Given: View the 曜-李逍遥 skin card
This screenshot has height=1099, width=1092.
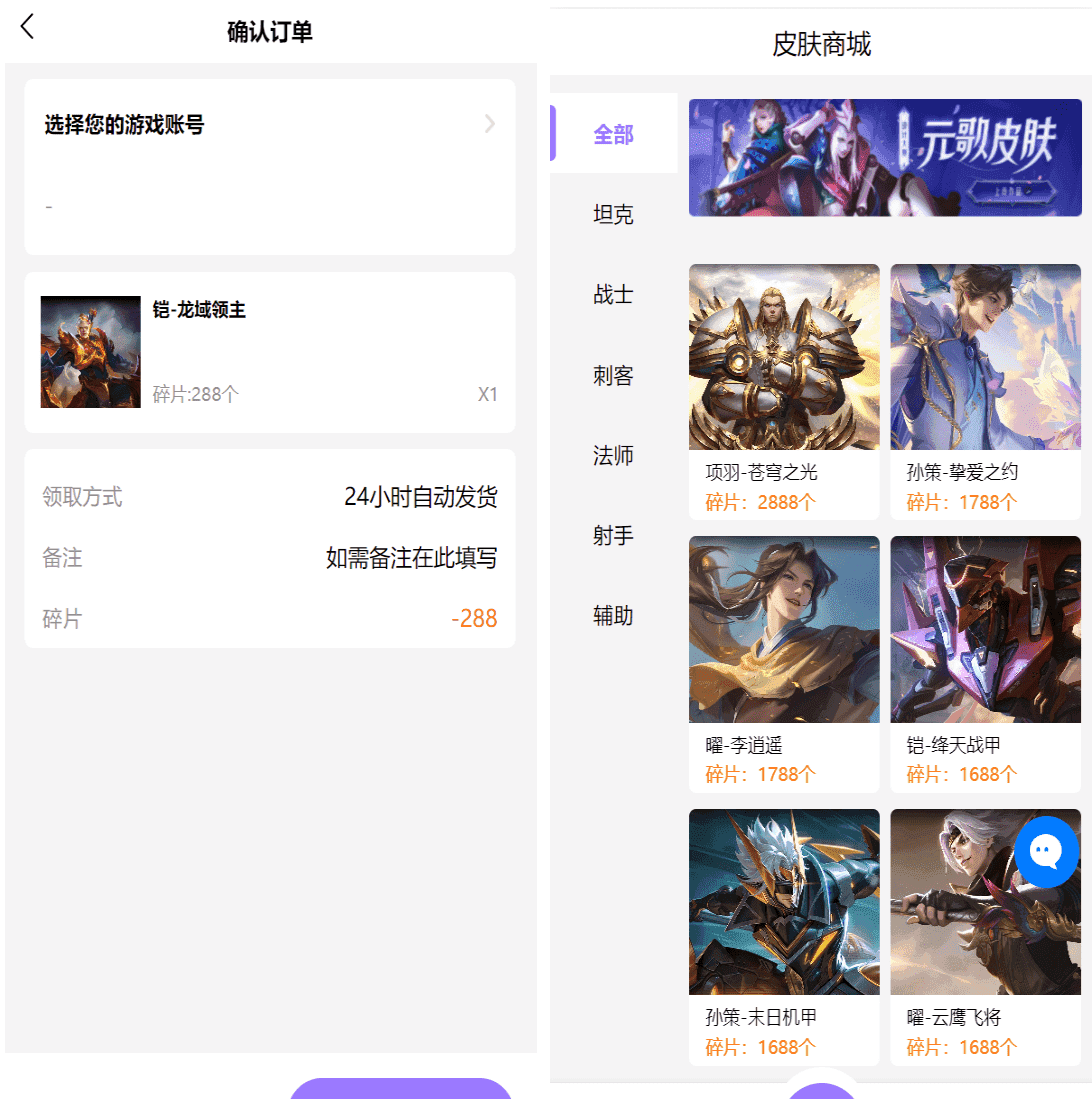Looking at the screenshot, I should point(784,663).
